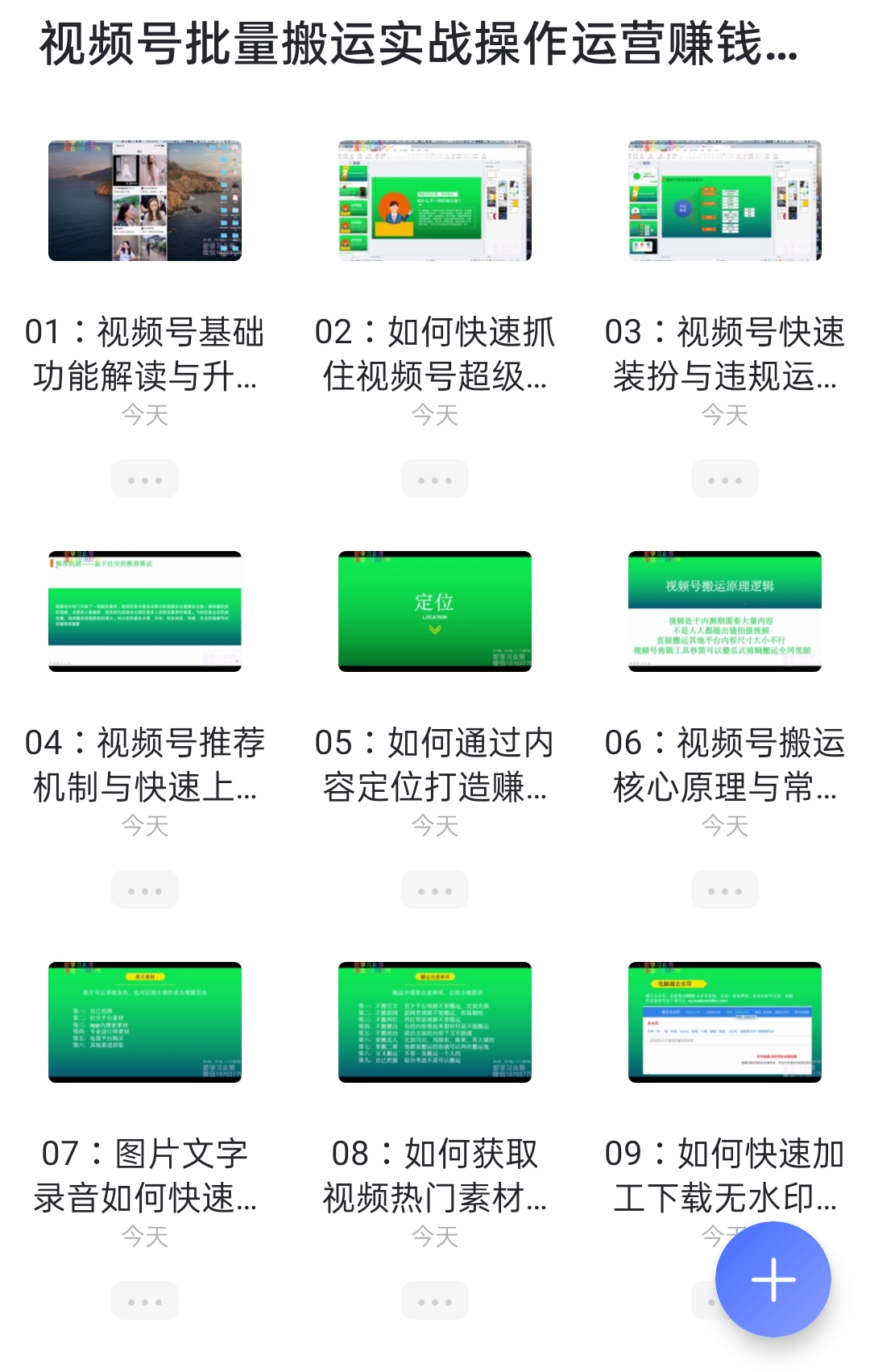This screenshot has height=1372, width=870.
Task: Open video 03 视频号快速装扮与违规运
Action: [725, 201]
